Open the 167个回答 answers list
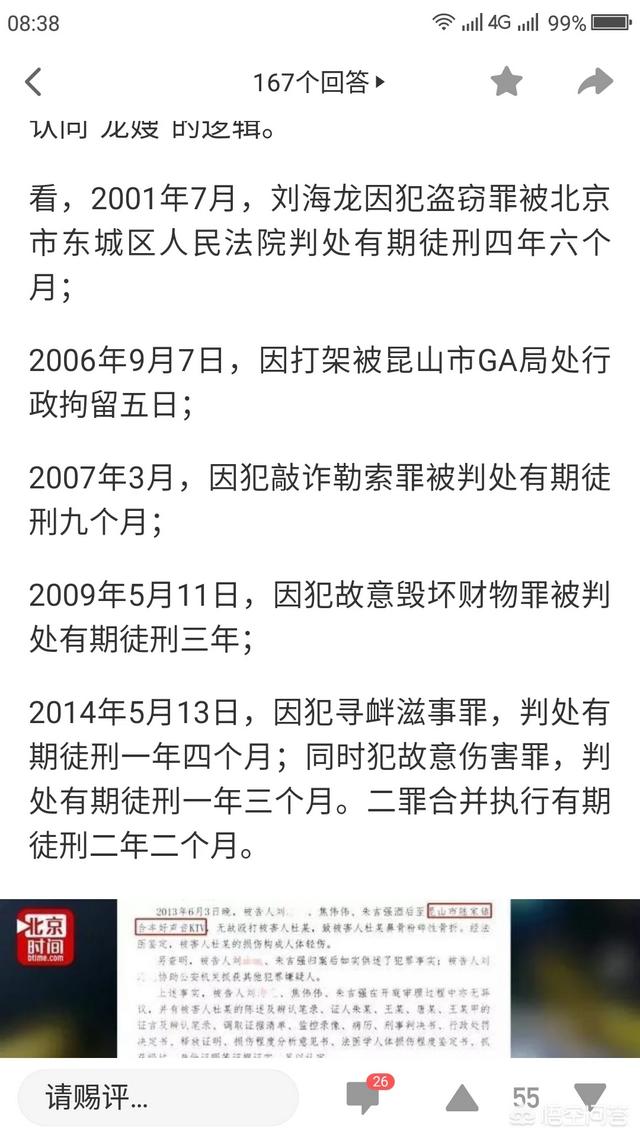The height and width of the screenshot is (1138, 640). pos(318,83)
